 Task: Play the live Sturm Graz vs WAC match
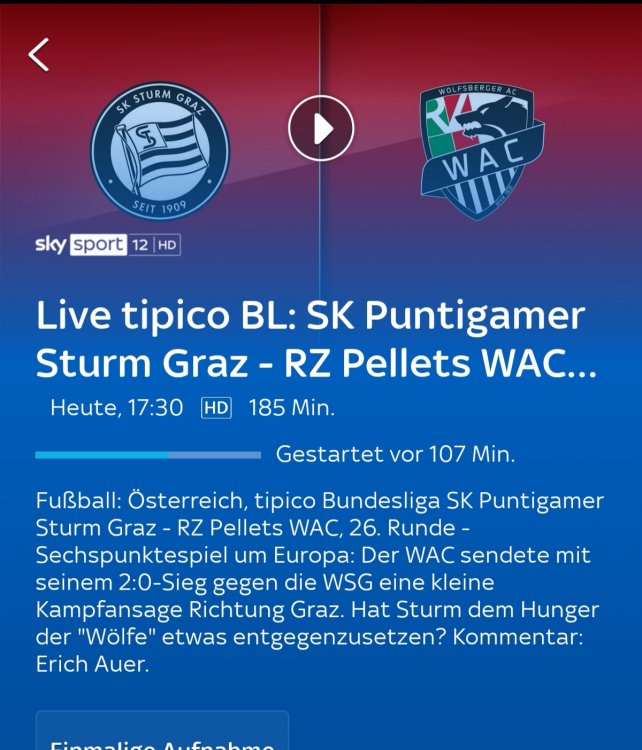coord(321,128)
